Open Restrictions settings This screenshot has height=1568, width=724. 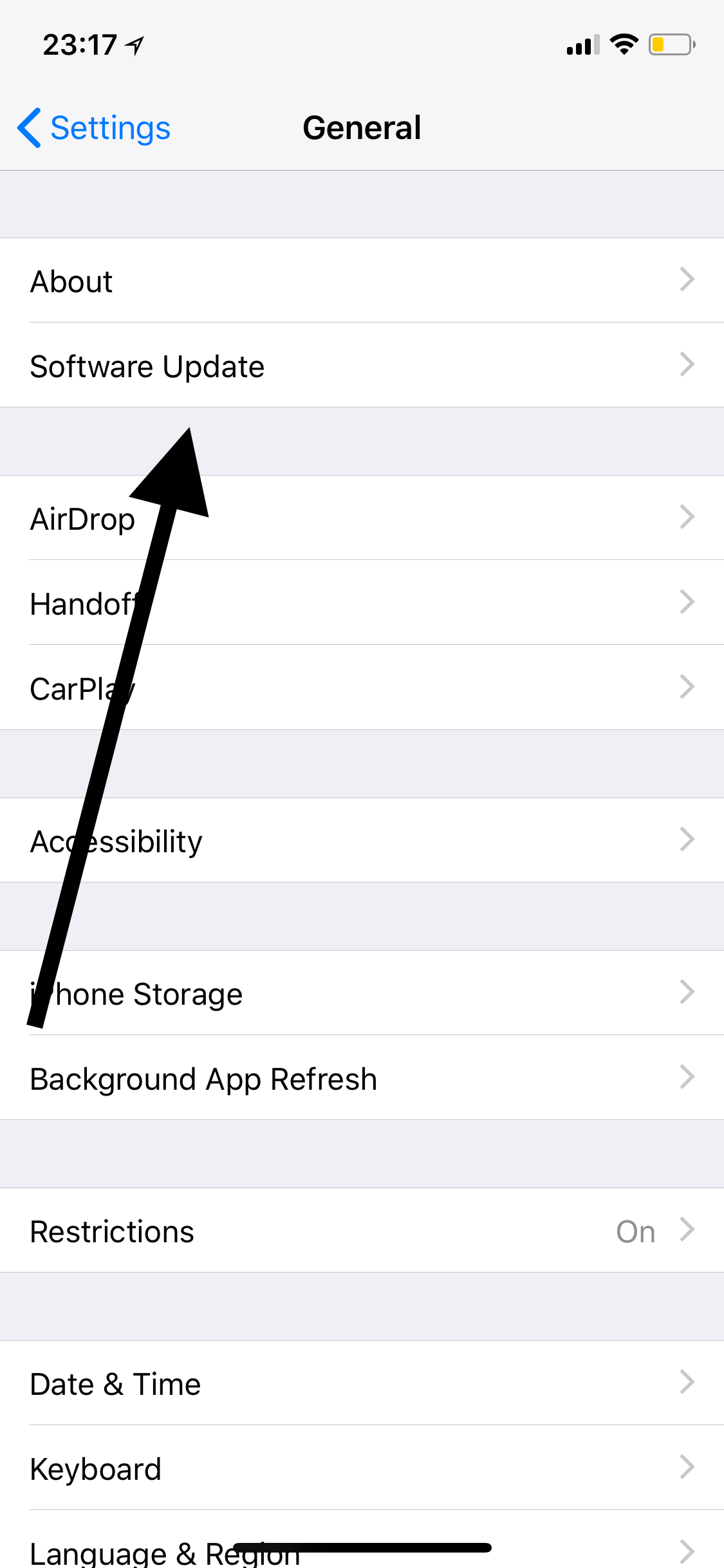[x=362, y=1230]
